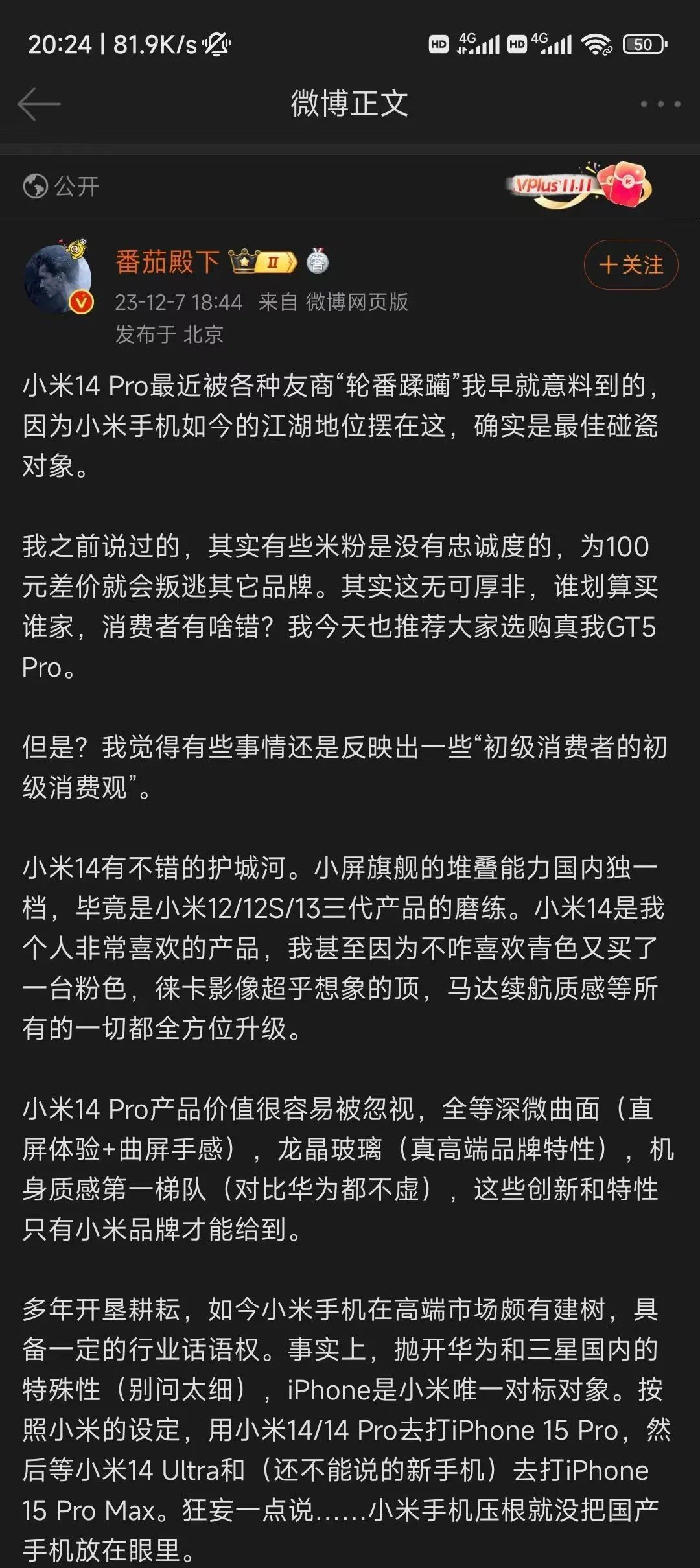The height and width of the screenshot is (1568, 700).
Task: Open 番茄殿下's profile avatar
Action: [x=58, y=279]
